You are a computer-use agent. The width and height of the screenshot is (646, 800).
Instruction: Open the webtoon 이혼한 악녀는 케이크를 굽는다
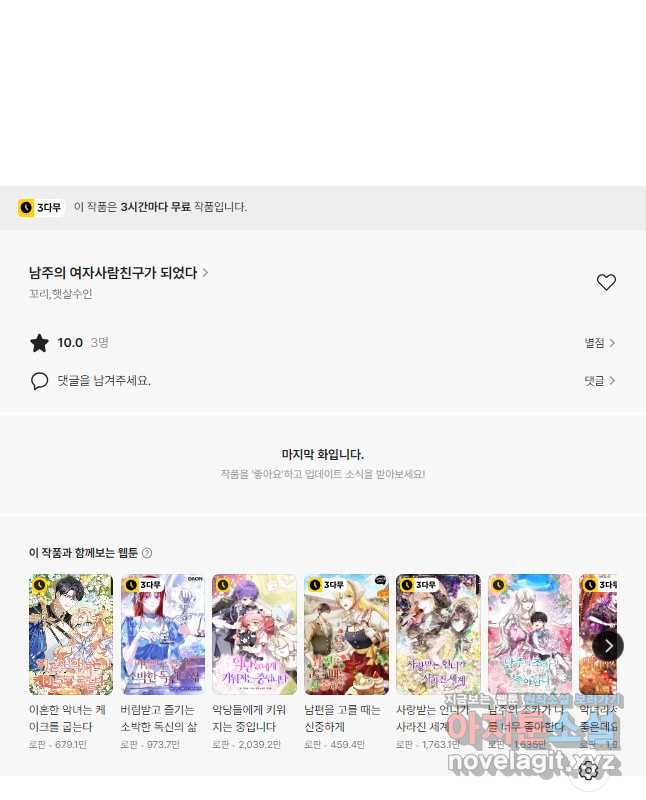(71, 634)
